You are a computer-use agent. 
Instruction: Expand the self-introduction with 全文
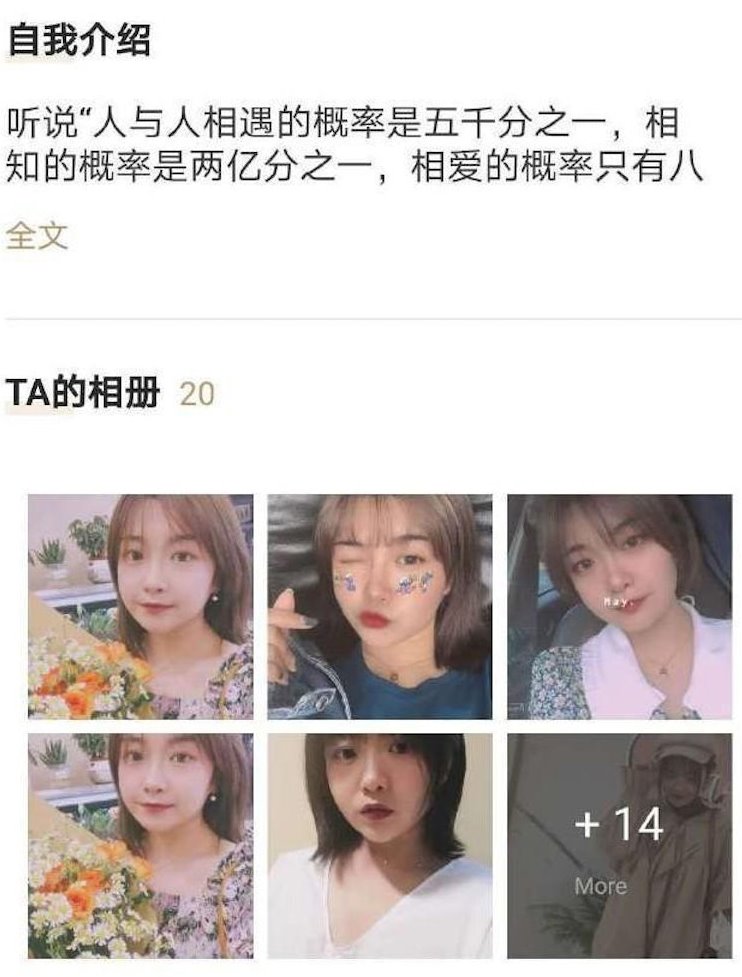point(37,236)
